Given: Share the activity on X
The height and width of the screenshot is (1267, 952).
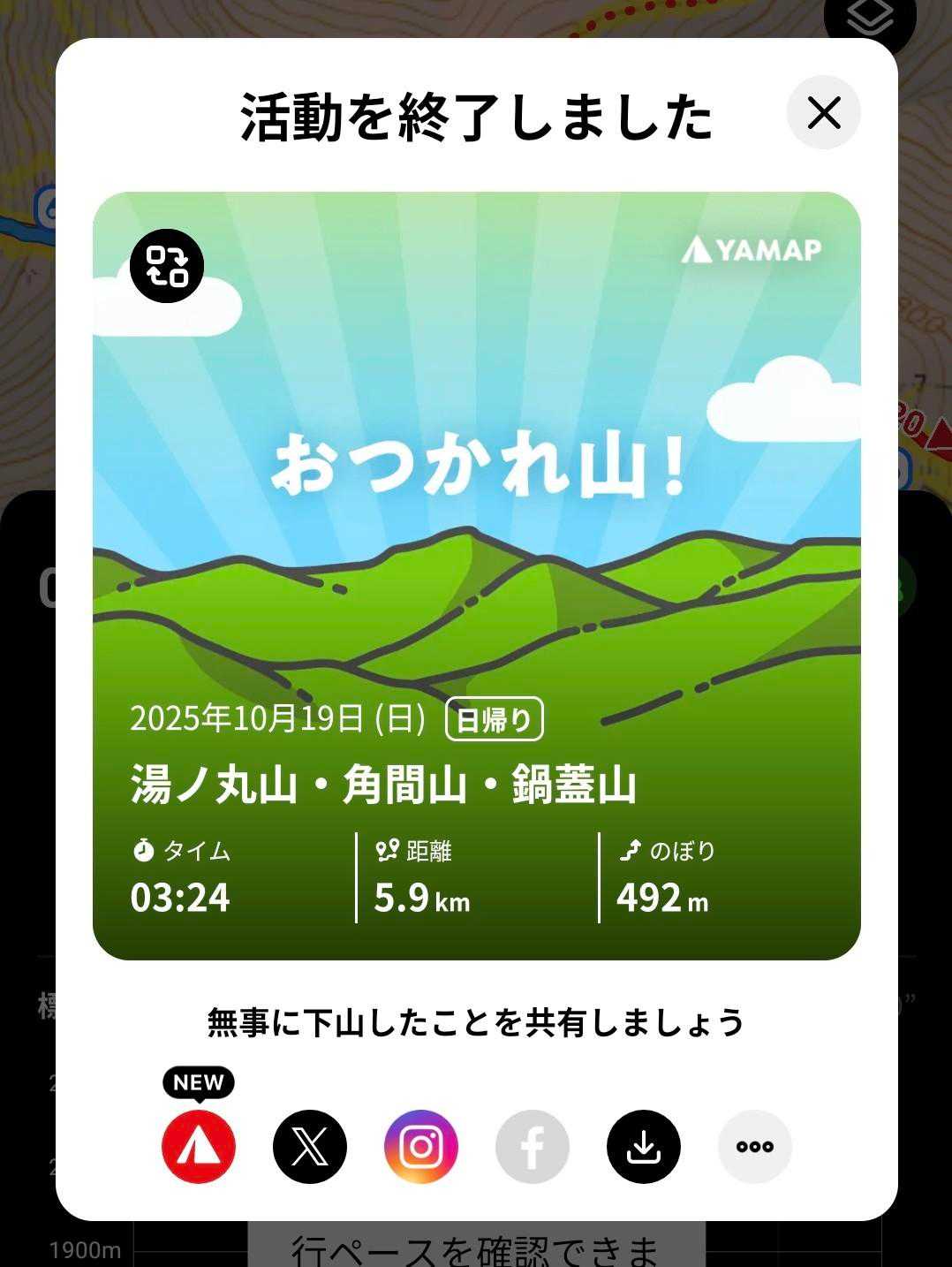Looking at the screenshot, I should (310, 1147).
